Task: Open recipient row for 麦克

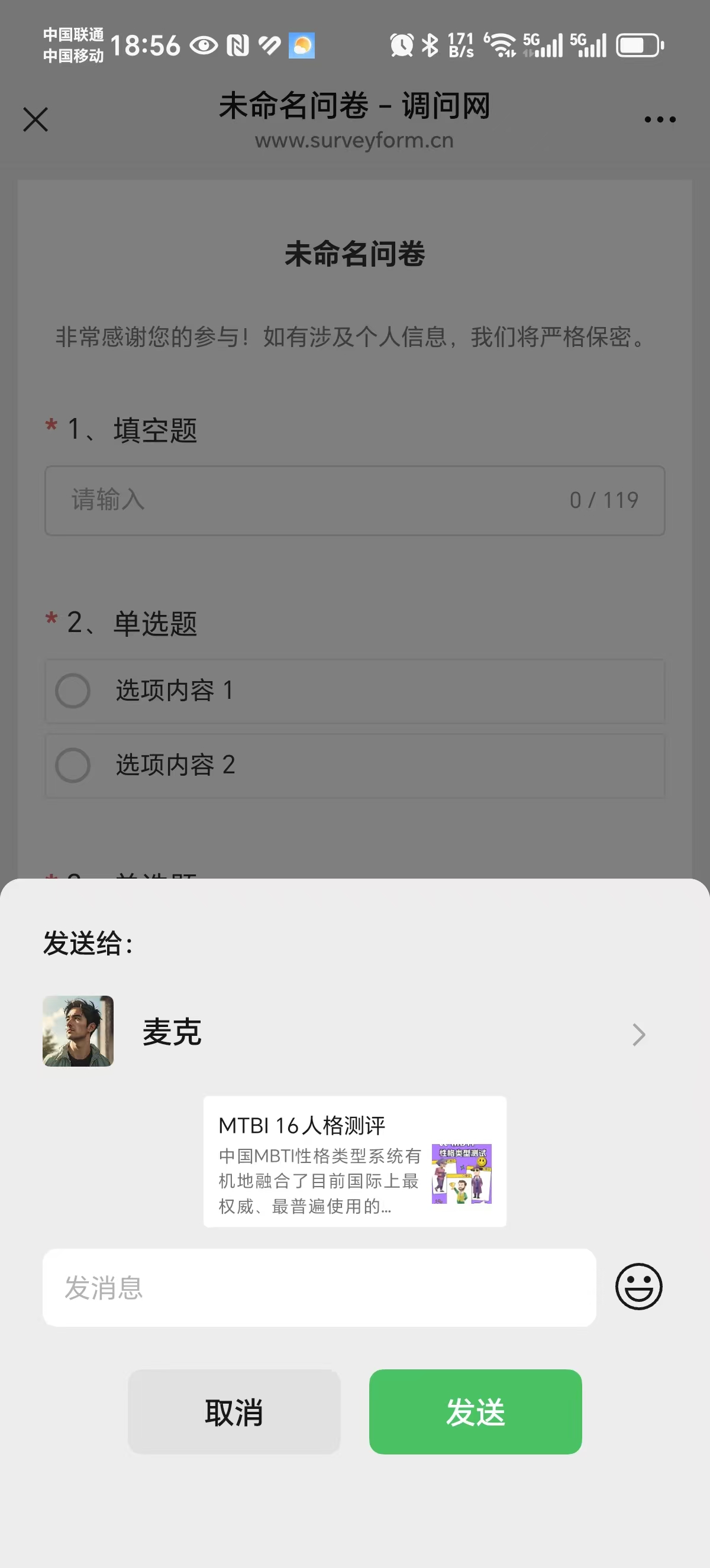Action: (344, 1032)
